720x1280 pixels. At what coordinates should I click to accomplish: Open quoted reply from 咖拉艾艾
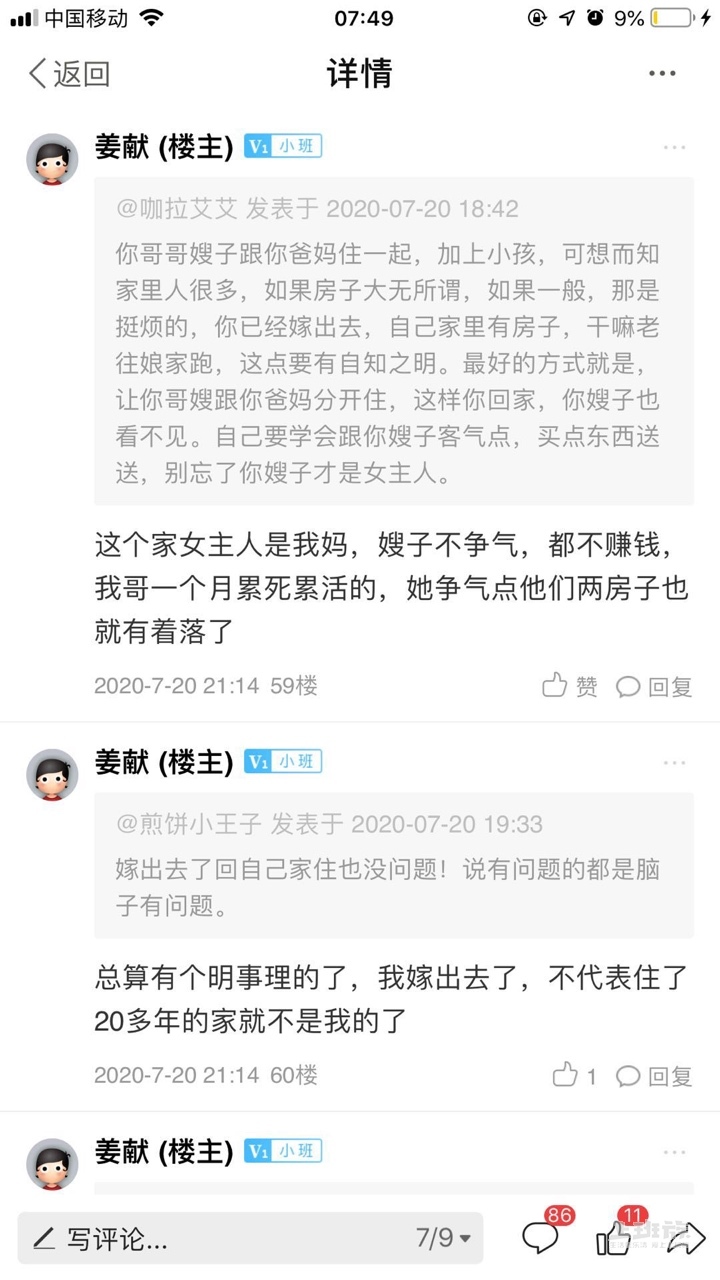(393, 340)
